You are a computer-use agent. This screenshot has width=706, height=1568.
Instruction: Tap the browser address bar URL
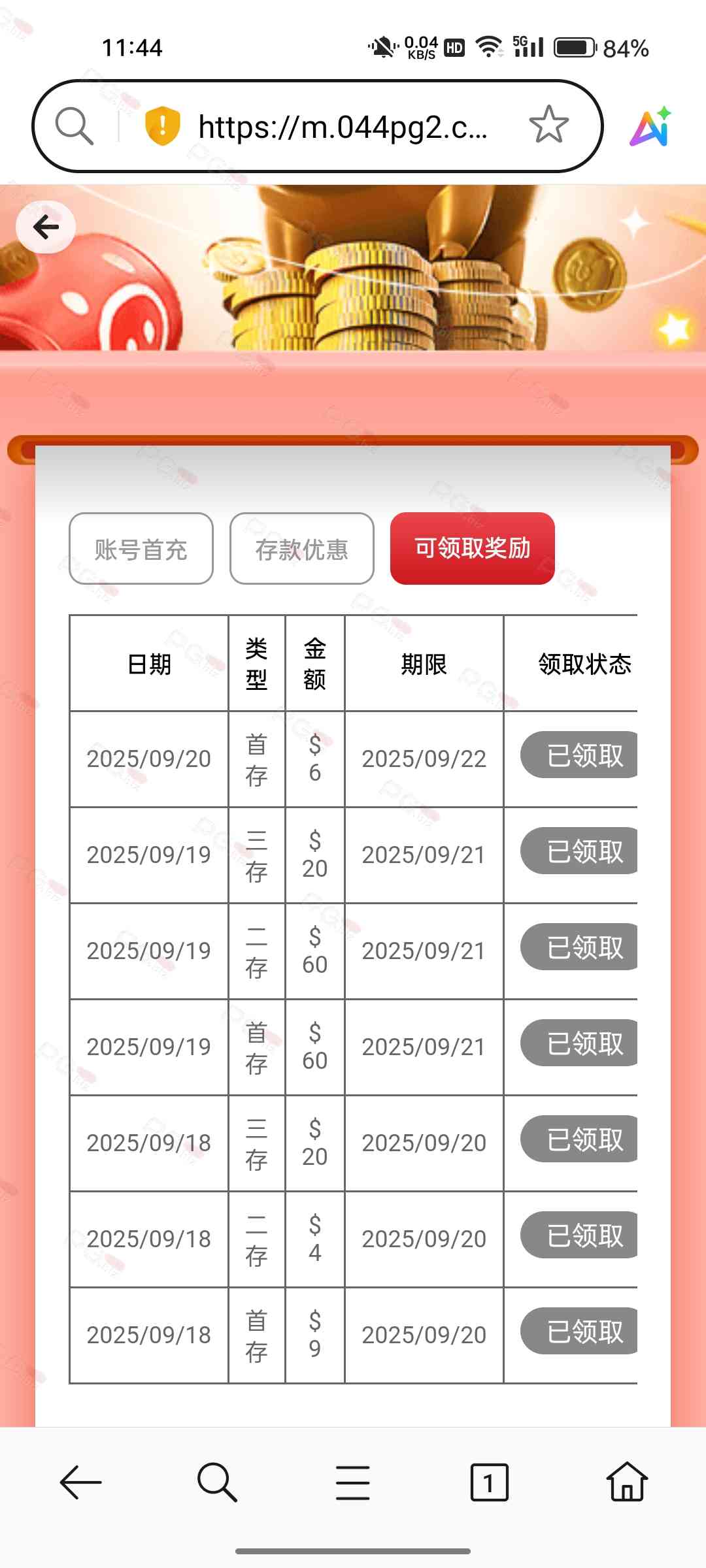click(343, 127)
